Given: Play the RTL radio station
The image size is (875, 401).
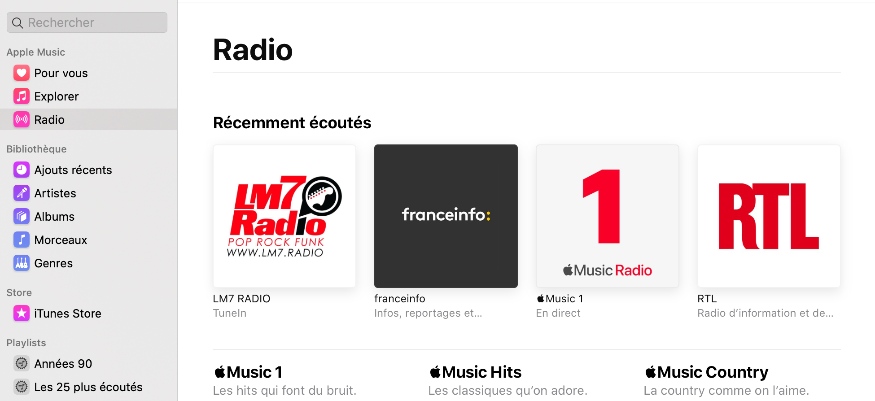Looking at the screenshot, I should (768, 216).
